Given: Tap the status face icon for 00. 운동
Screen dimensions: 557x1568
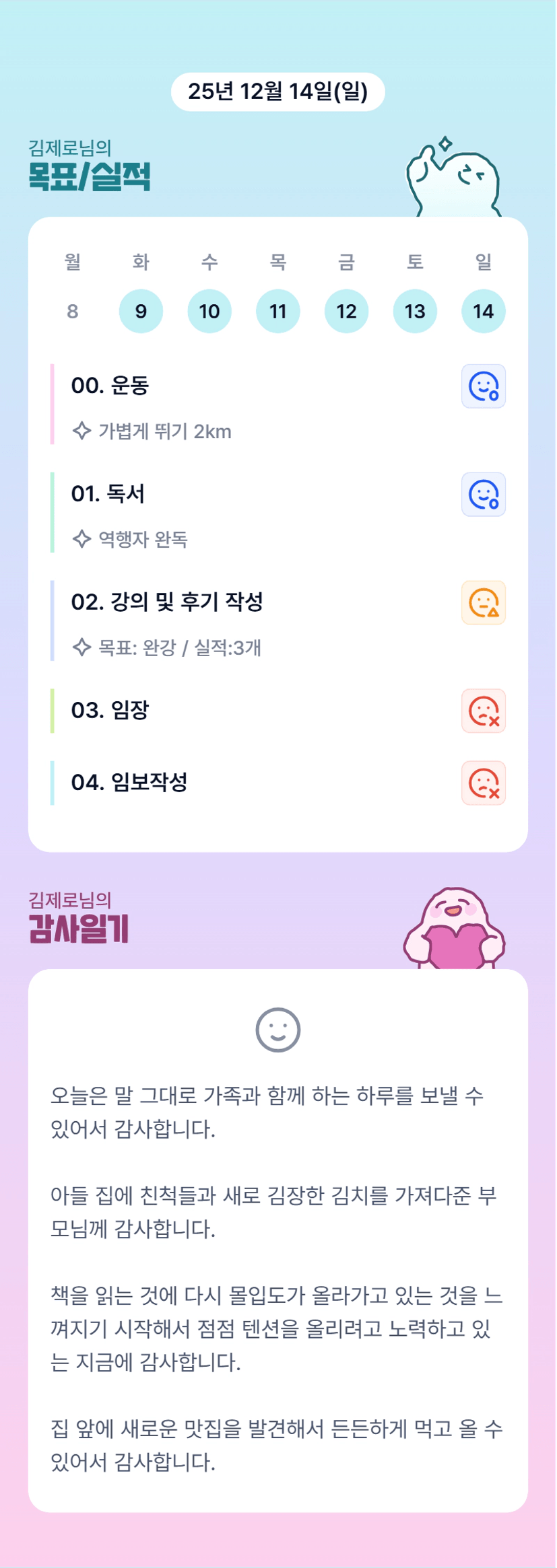Looking at the screenshot, I should tap(484, 386).
